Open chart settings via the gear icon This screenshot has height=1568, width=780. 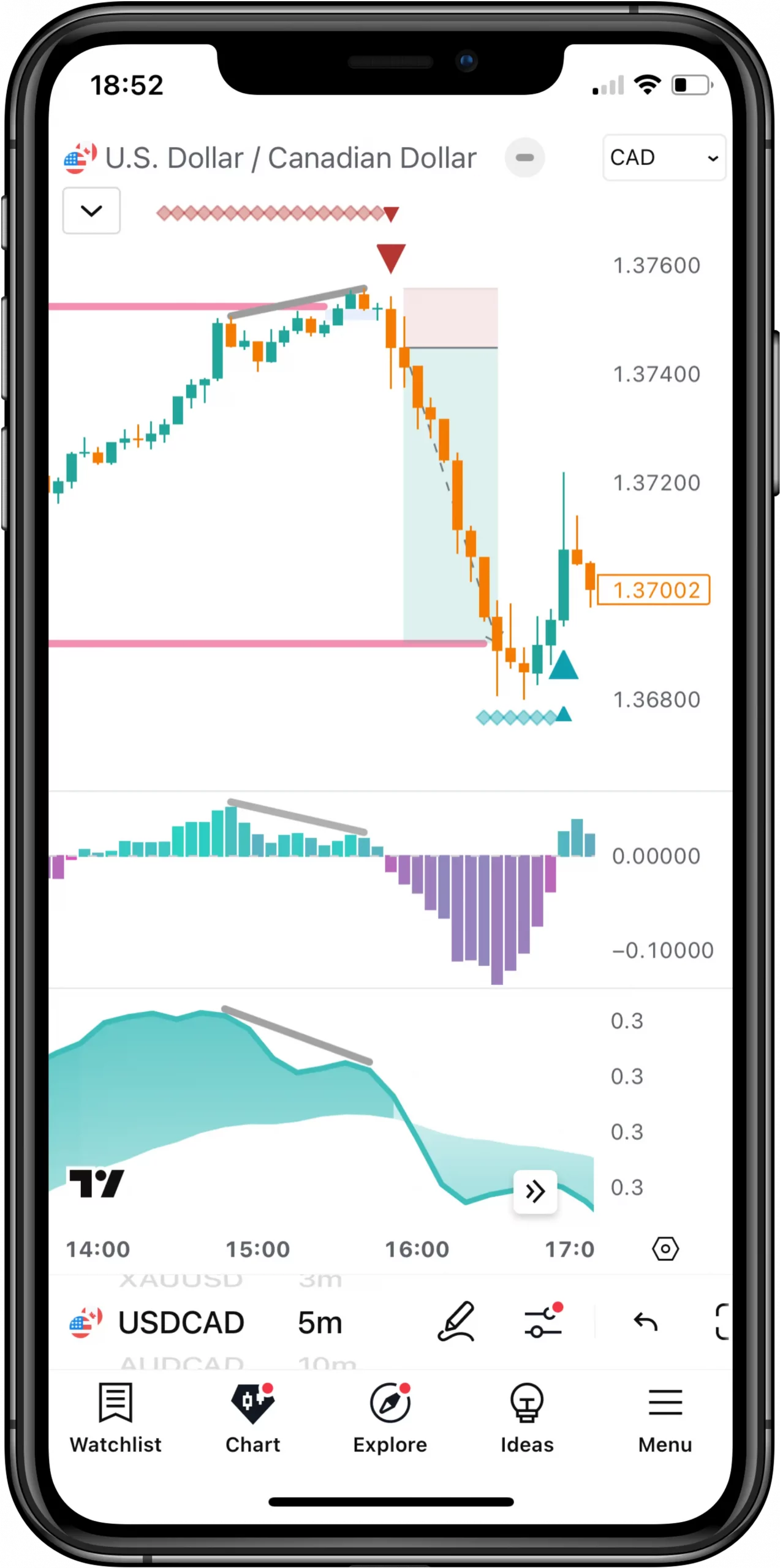pos(665,1249)
